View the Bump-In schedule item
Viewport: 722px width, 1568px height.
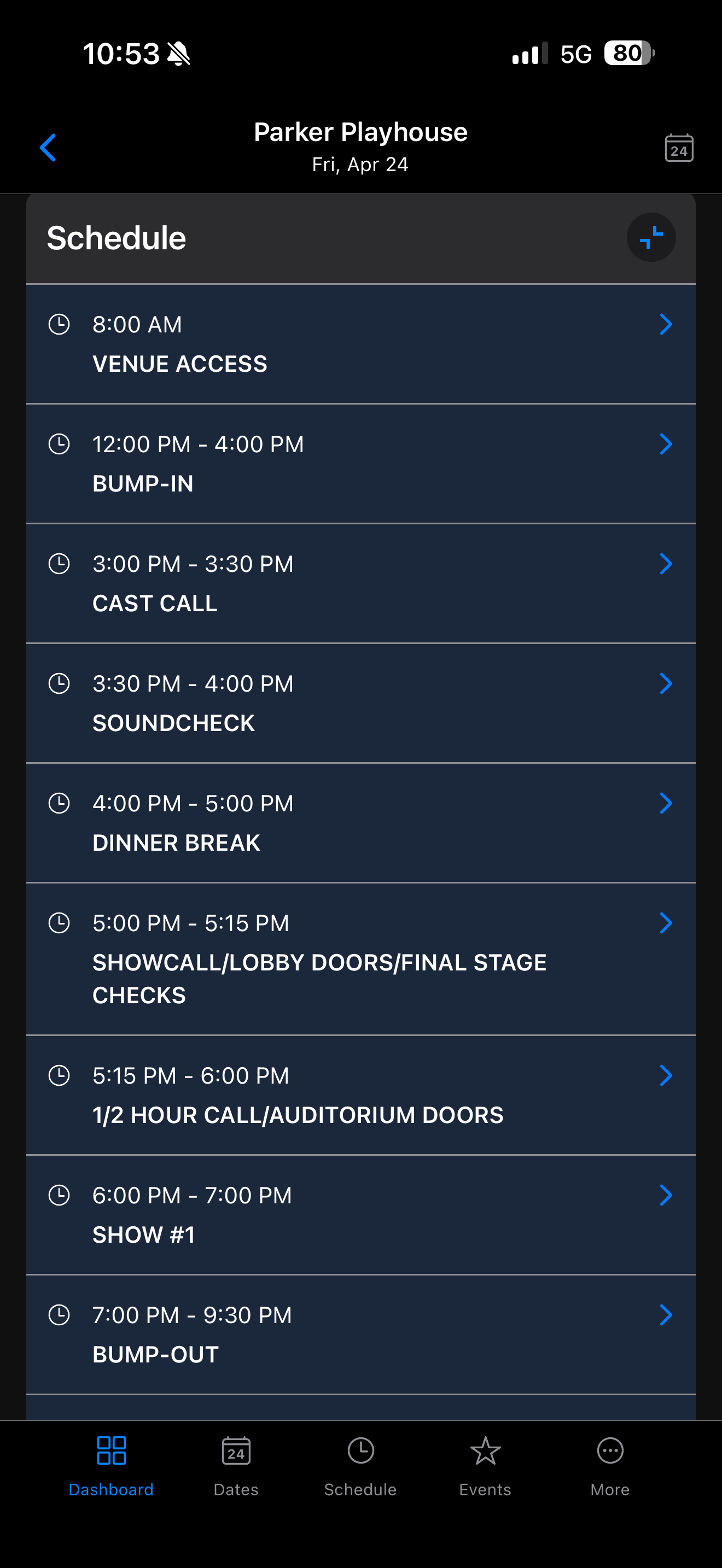click(360, 464)
